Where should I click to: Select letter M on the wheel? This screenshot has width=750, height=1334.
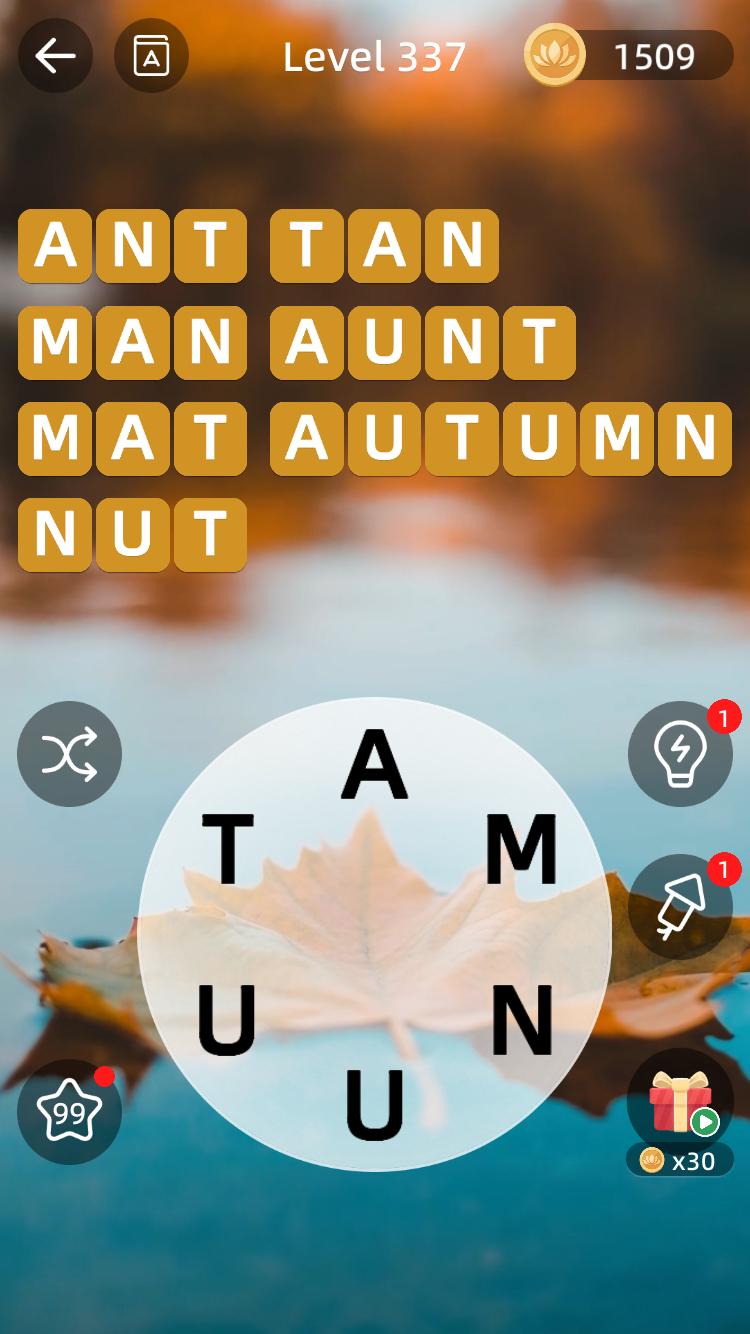pos(521,850)
